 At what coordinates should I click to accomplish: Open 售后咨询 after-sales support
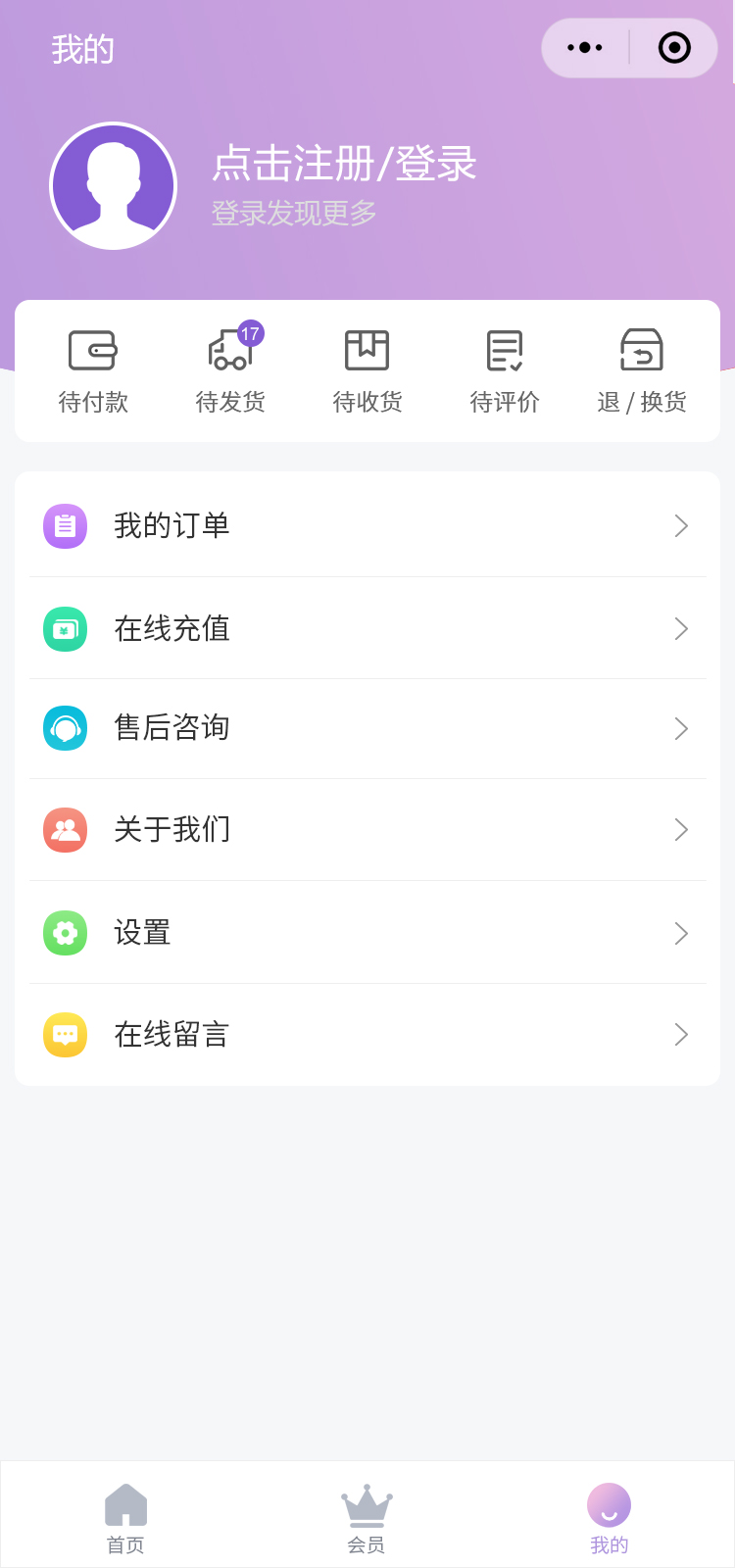coord(367,728)
